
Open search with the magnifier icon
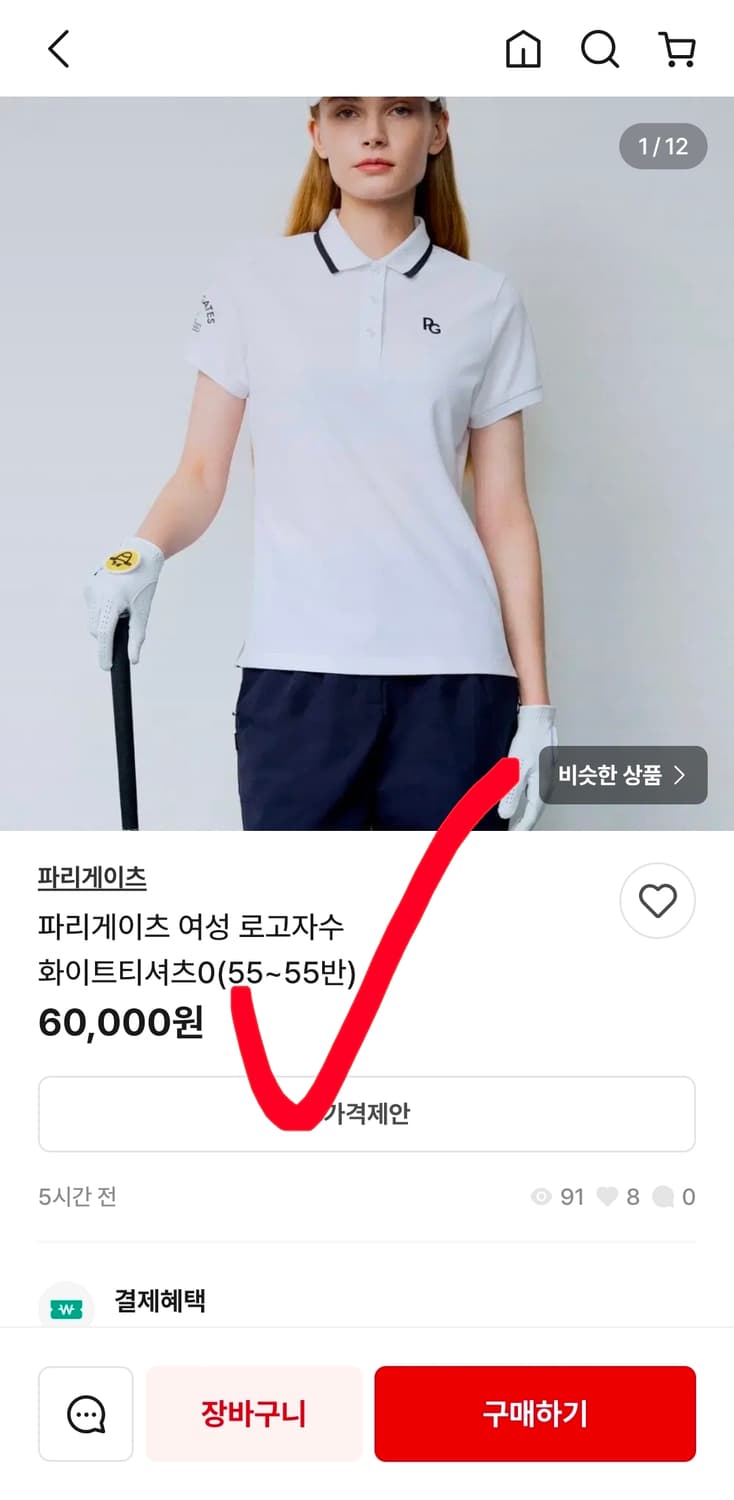click(599, 48)
